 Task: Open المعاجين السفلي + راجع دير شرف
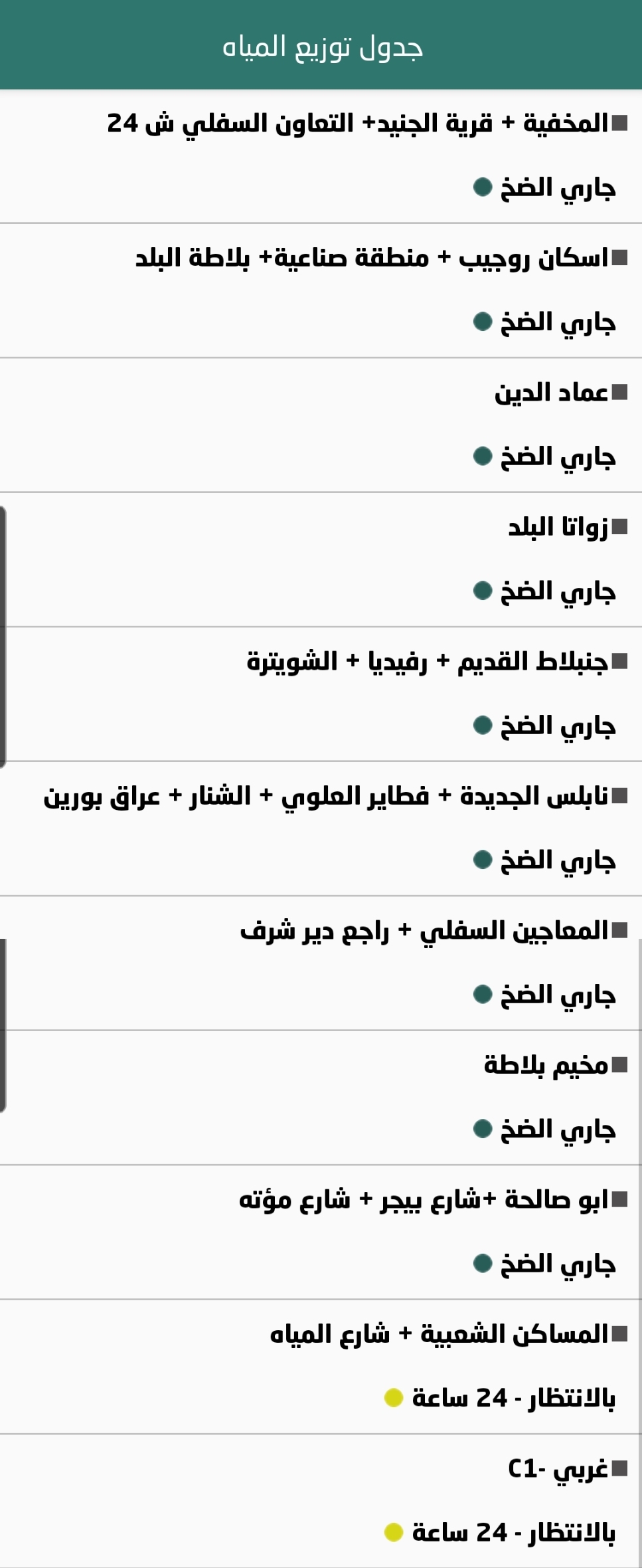click(x=424, y=931)
